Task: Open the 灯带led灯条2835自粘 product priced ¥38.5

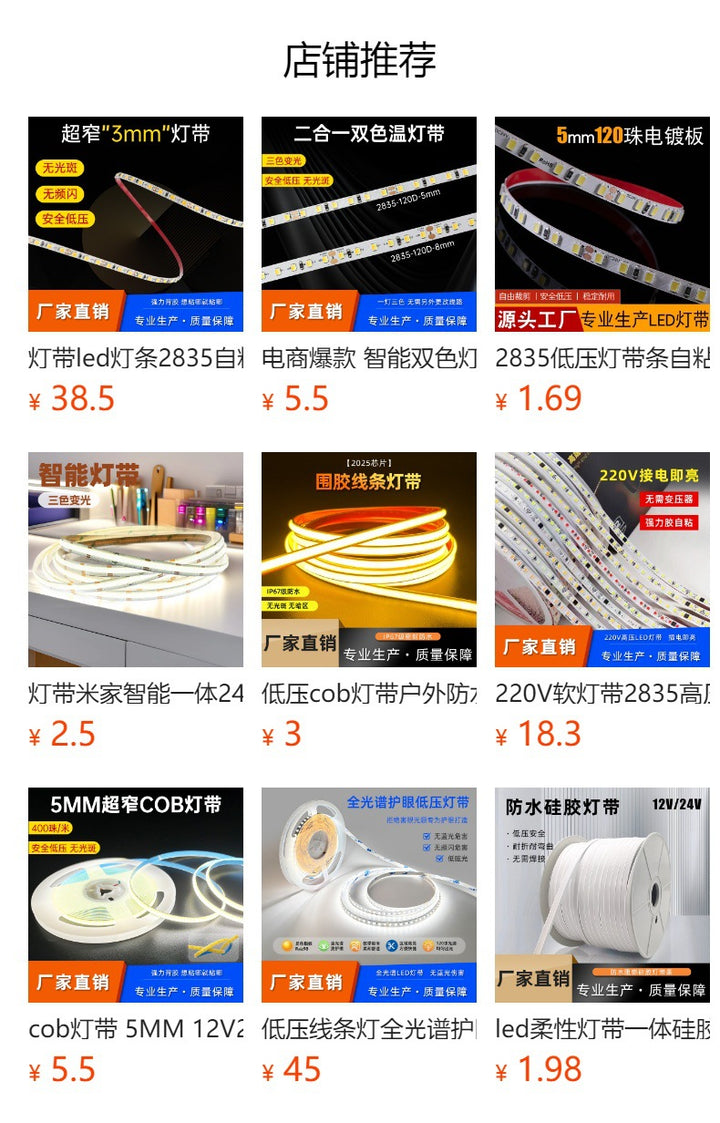Action: [x=135, y=225]
